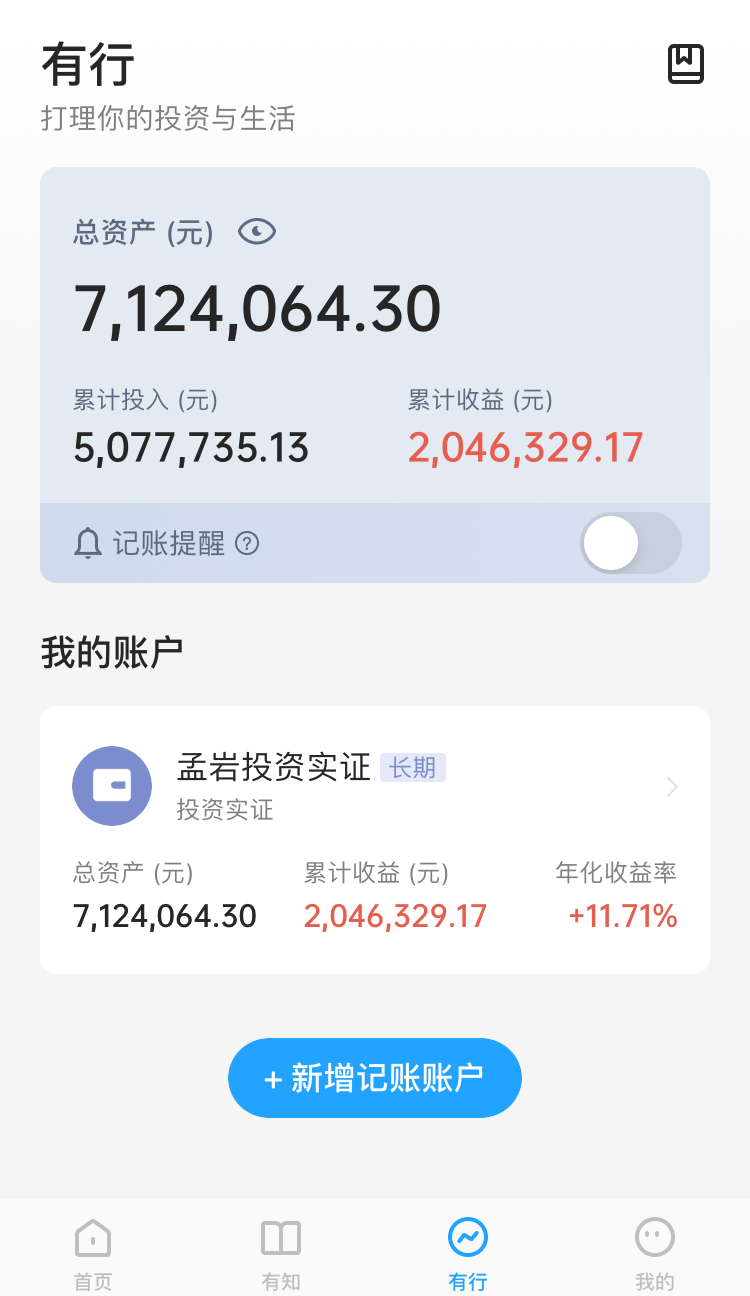Hide total assets with the eye icon
The width and height of the screenshot is (750, 1296).
257,232
